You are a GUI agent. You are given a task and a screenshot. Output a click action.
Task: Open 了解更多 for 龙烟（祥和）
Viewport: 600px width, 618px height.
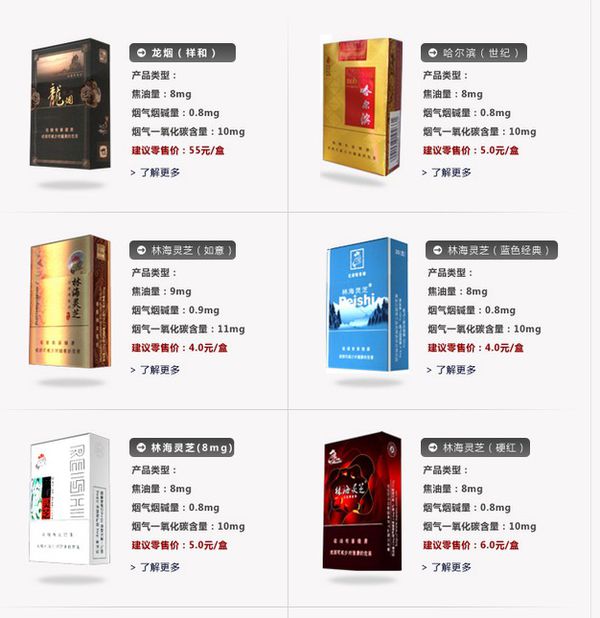(x=158, y=172)
